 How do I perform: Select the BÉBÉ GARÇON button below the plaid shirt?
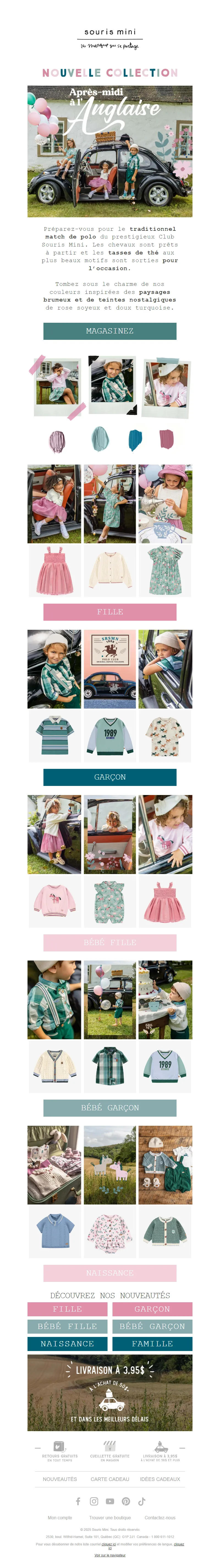coord(109,1107)
